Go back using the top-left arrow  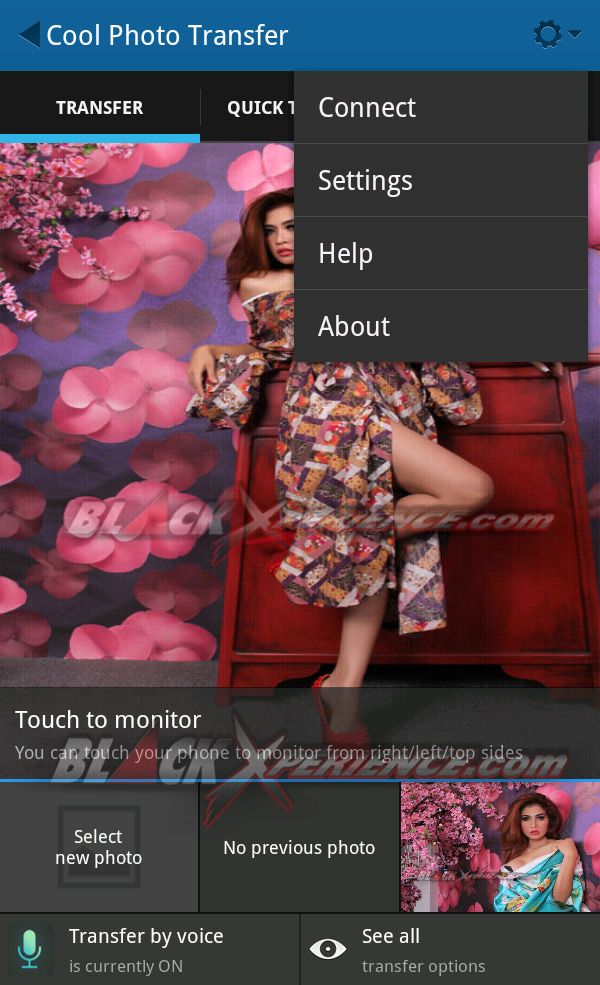pyautogui.click(x=29, y=36)
